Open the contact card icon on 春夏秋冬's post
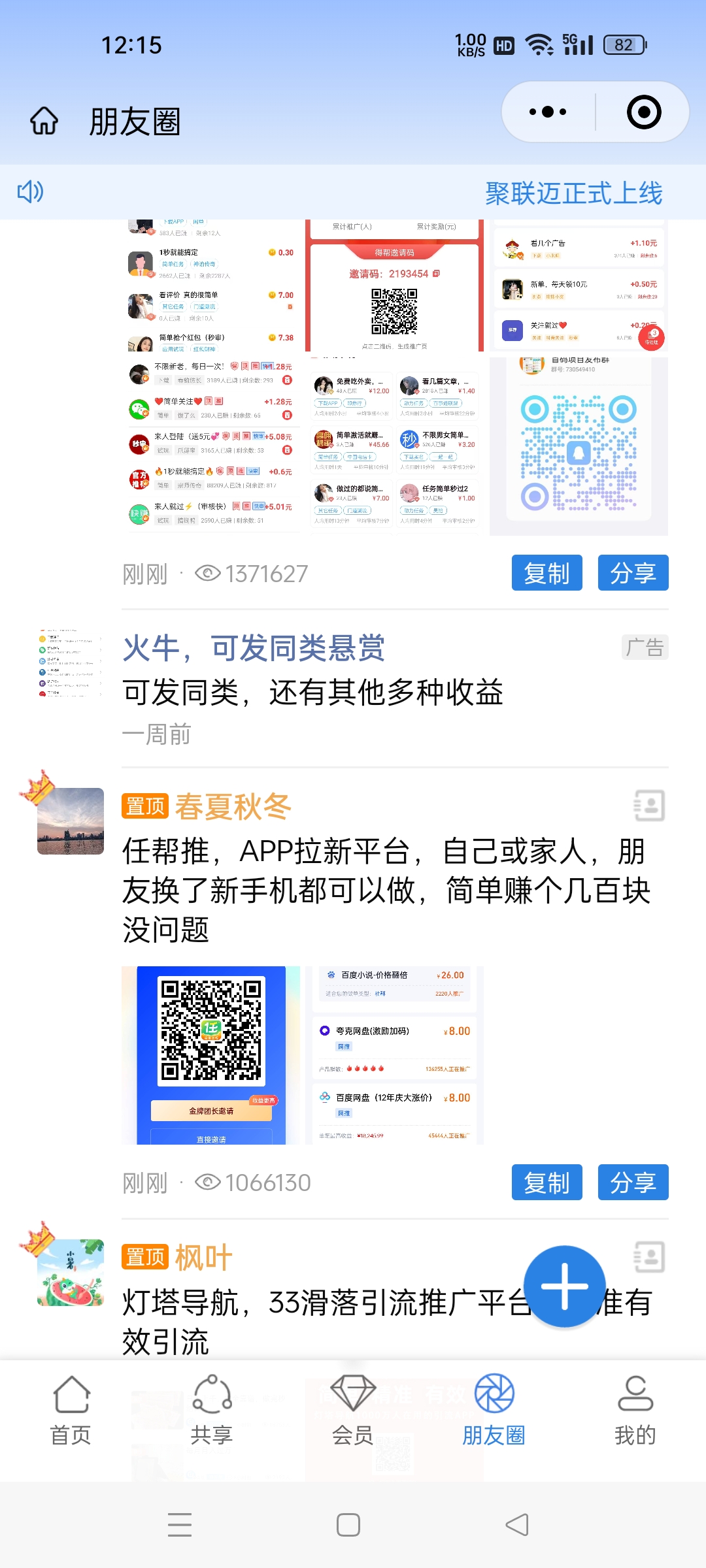This screenshot has width=706, height=1568. pyautogui.click(x=649, y=805)
